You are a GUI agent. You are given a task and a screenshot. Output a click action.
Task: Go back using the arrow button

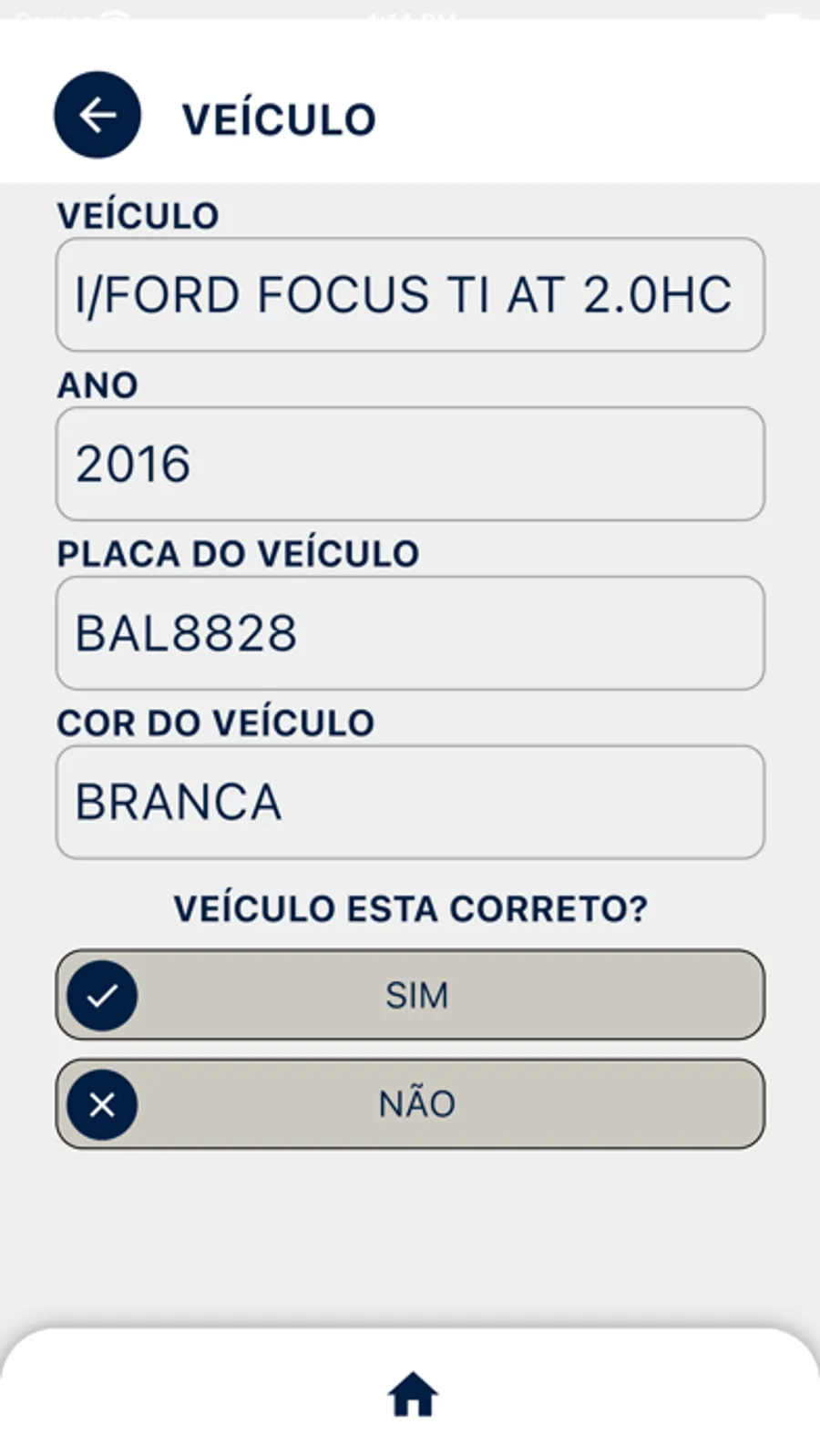(x=97, y=115)
